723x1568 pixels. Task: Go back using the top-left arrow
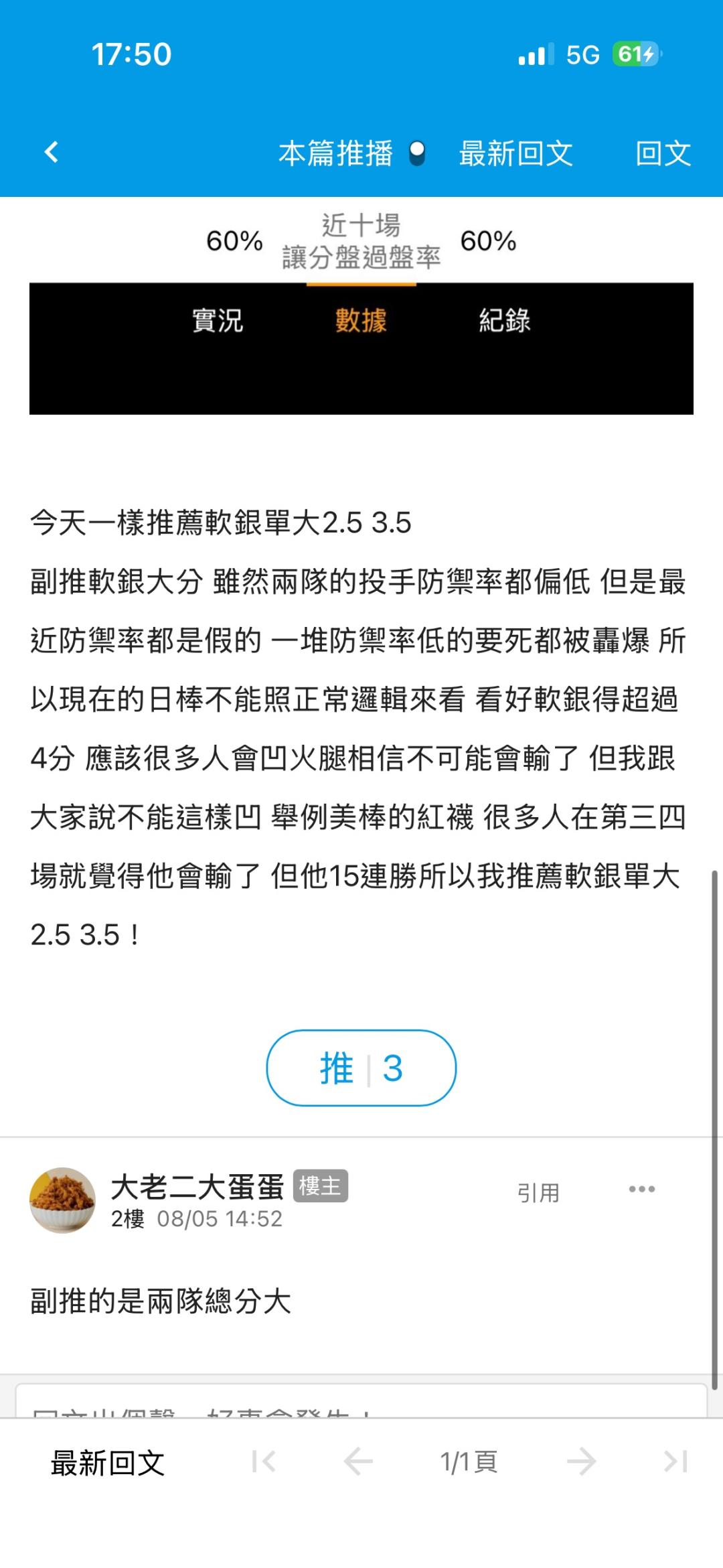tap(52, 152)
